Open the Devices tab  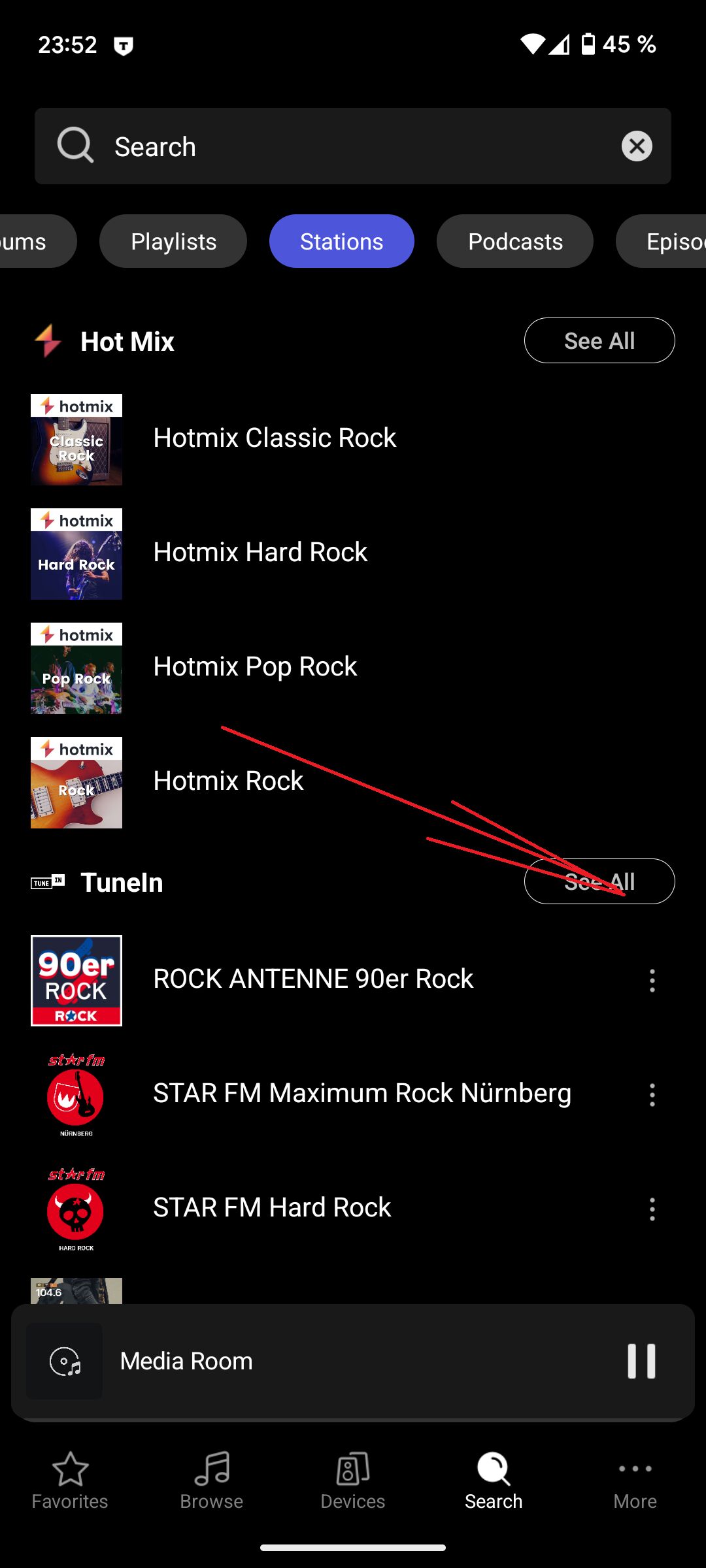[x=353, y=1480]
